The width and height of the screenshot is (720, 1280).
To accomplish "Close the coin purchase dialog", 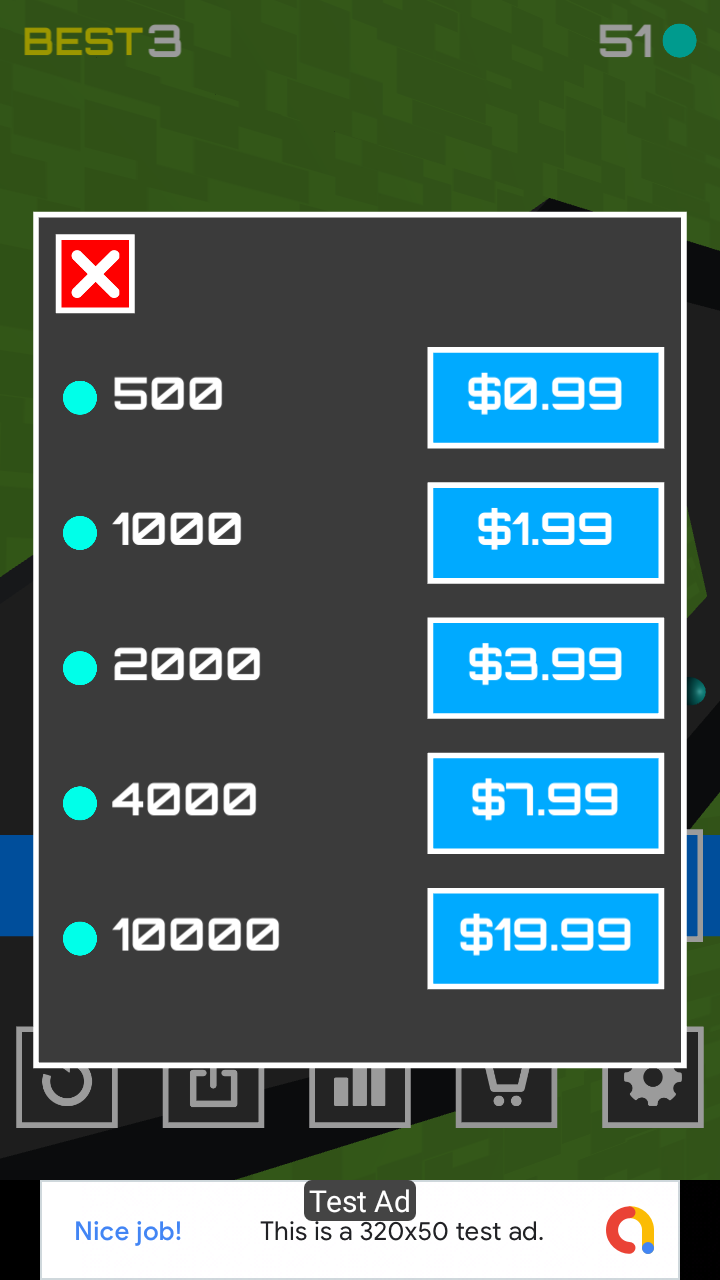I will 95,274.
